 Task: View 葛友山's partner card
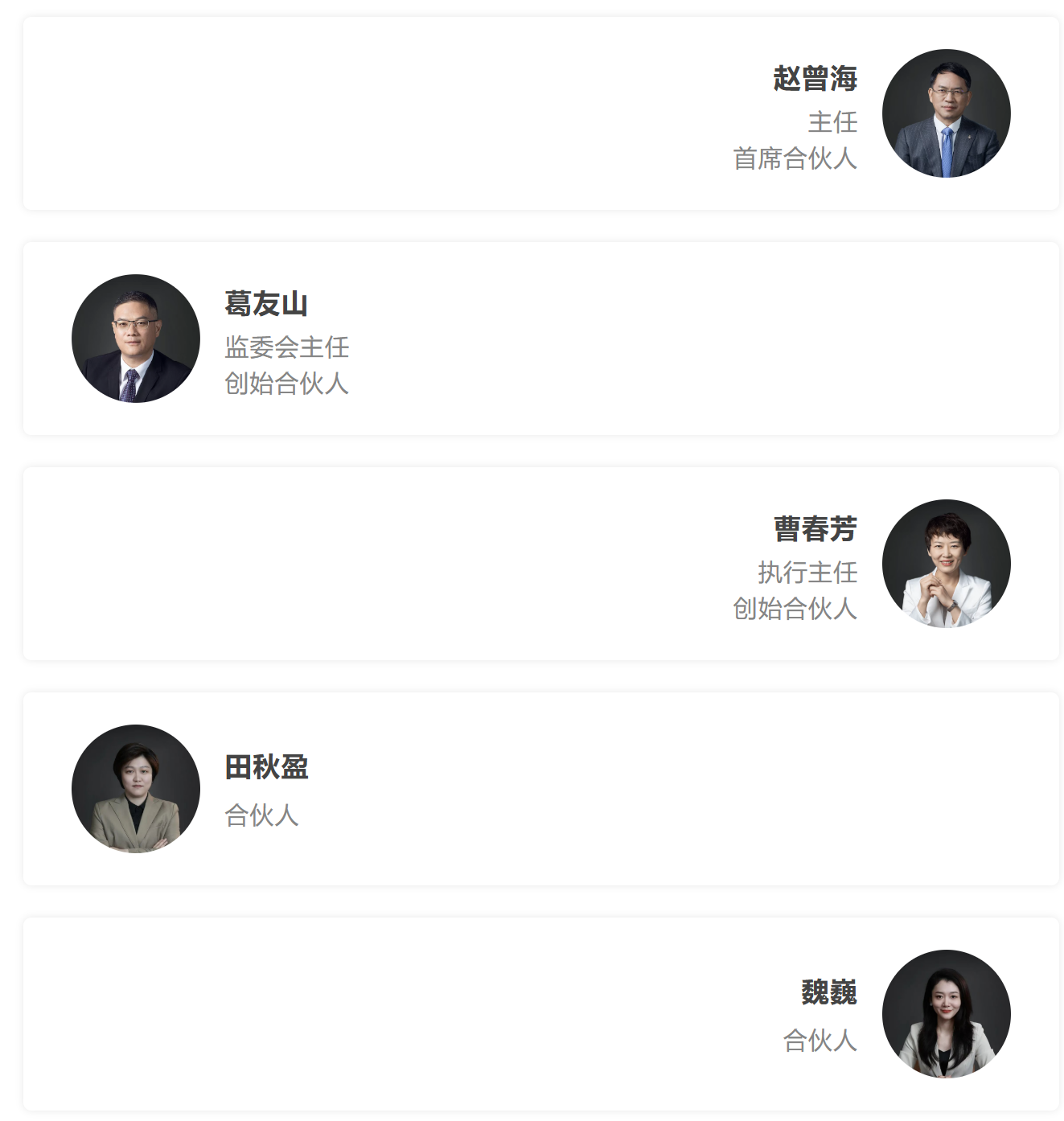[x=266, y=306]
